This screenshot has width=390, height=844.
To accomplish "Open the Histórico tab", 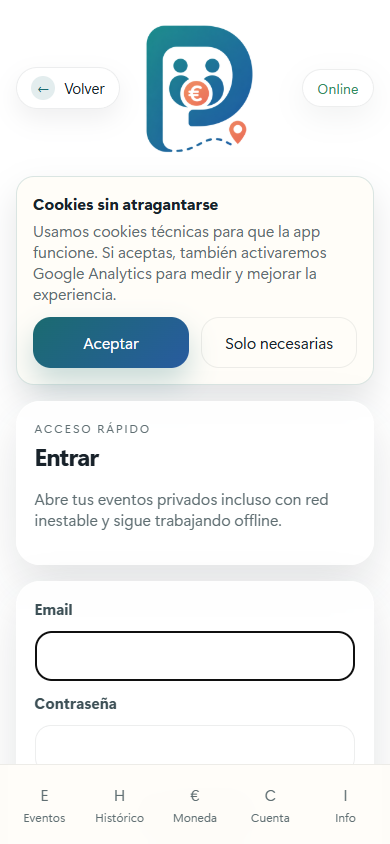I will pyautogui.click(x=119, y=806).
